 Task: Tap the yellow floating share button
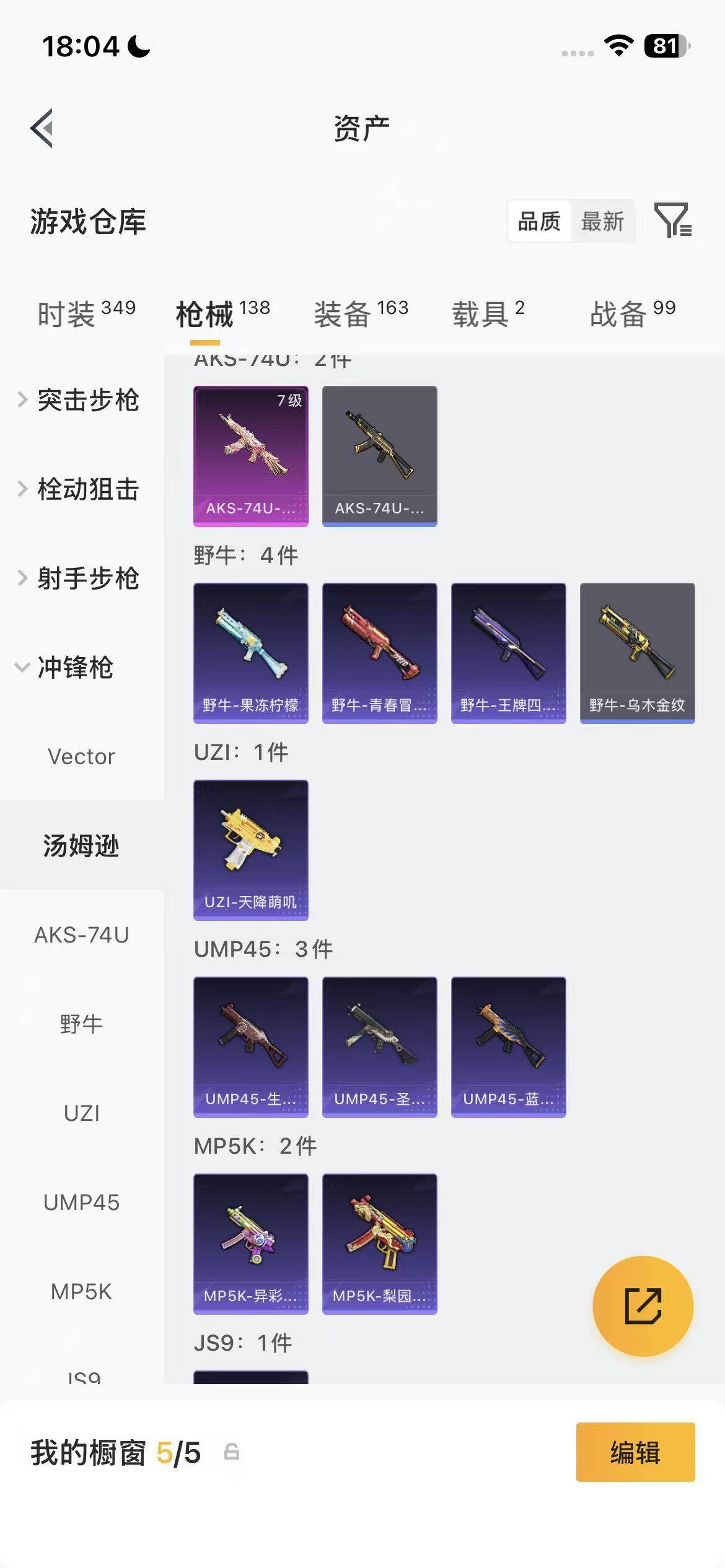643,1305
